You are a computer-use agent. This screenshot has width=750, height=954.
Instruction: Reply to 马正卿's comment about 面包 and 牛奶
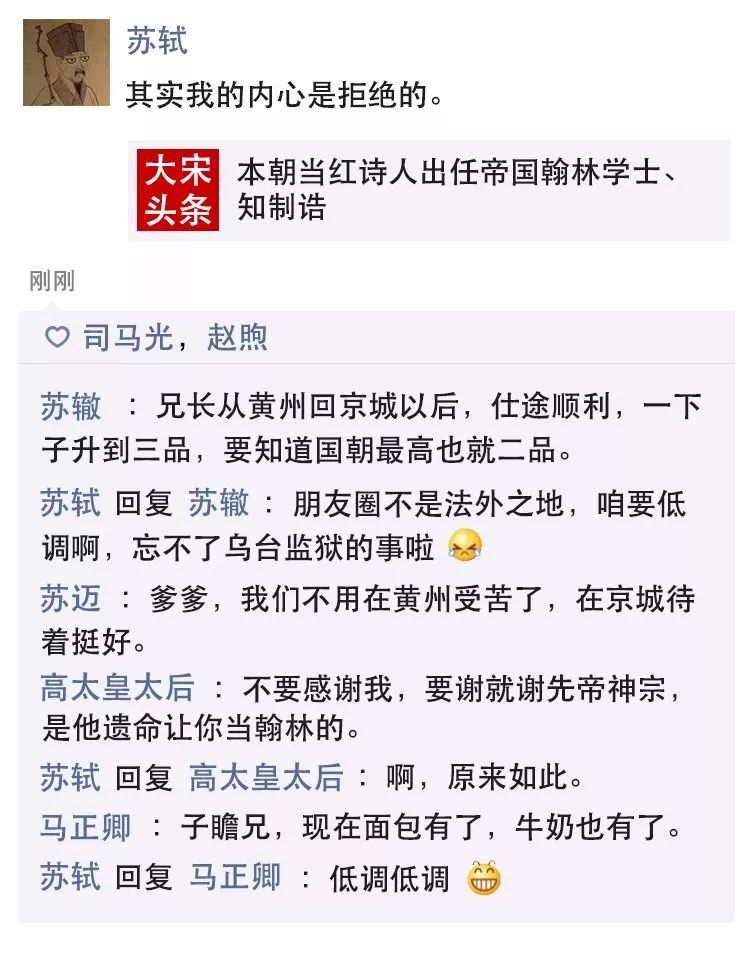coord(430,828)
